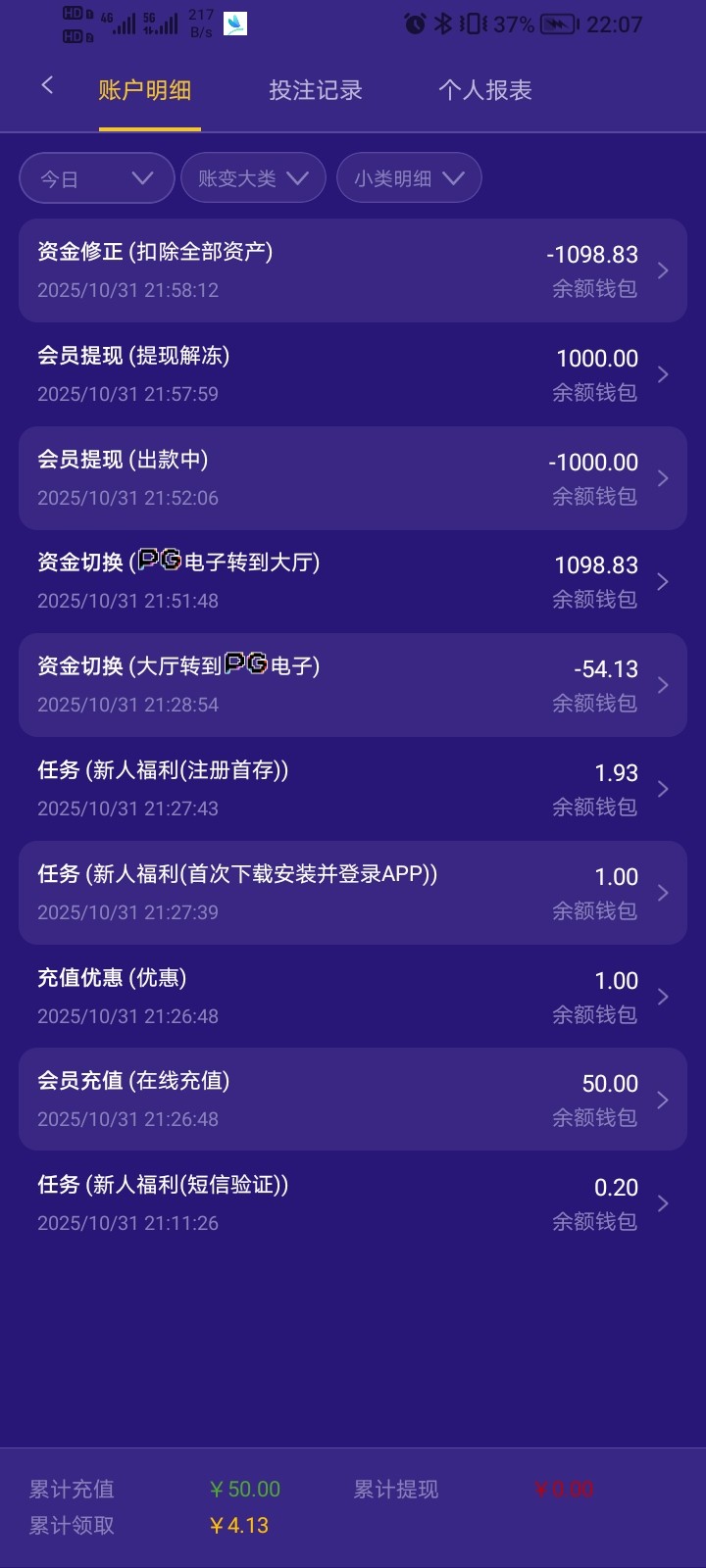Open details of 资金修正 record via its chevron
The width and height of the screenshot is (706, 1568).
pyautogui.click(x=664, y=269)
